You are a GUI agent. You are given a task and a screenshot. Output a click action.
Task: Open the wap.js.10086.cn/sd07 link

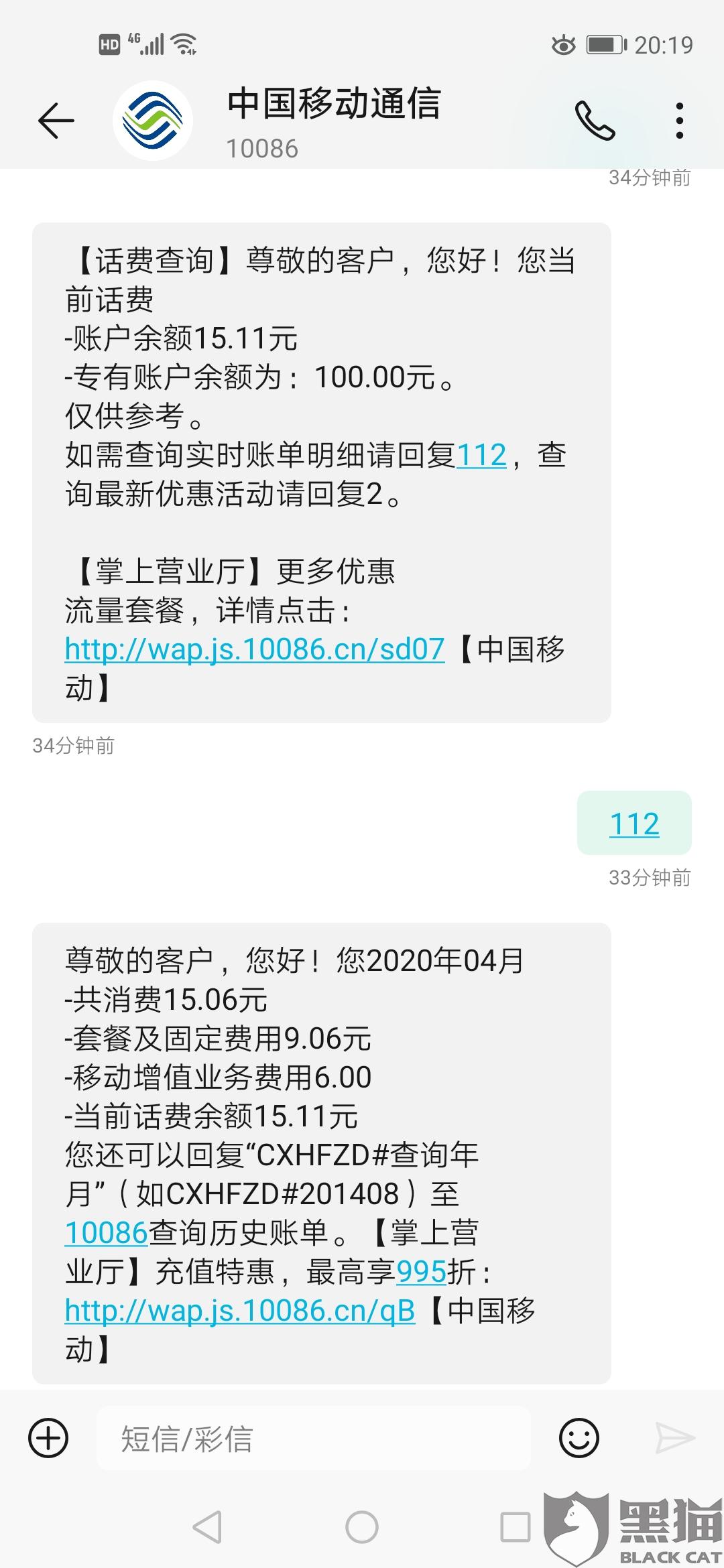(x=255, y=649)
